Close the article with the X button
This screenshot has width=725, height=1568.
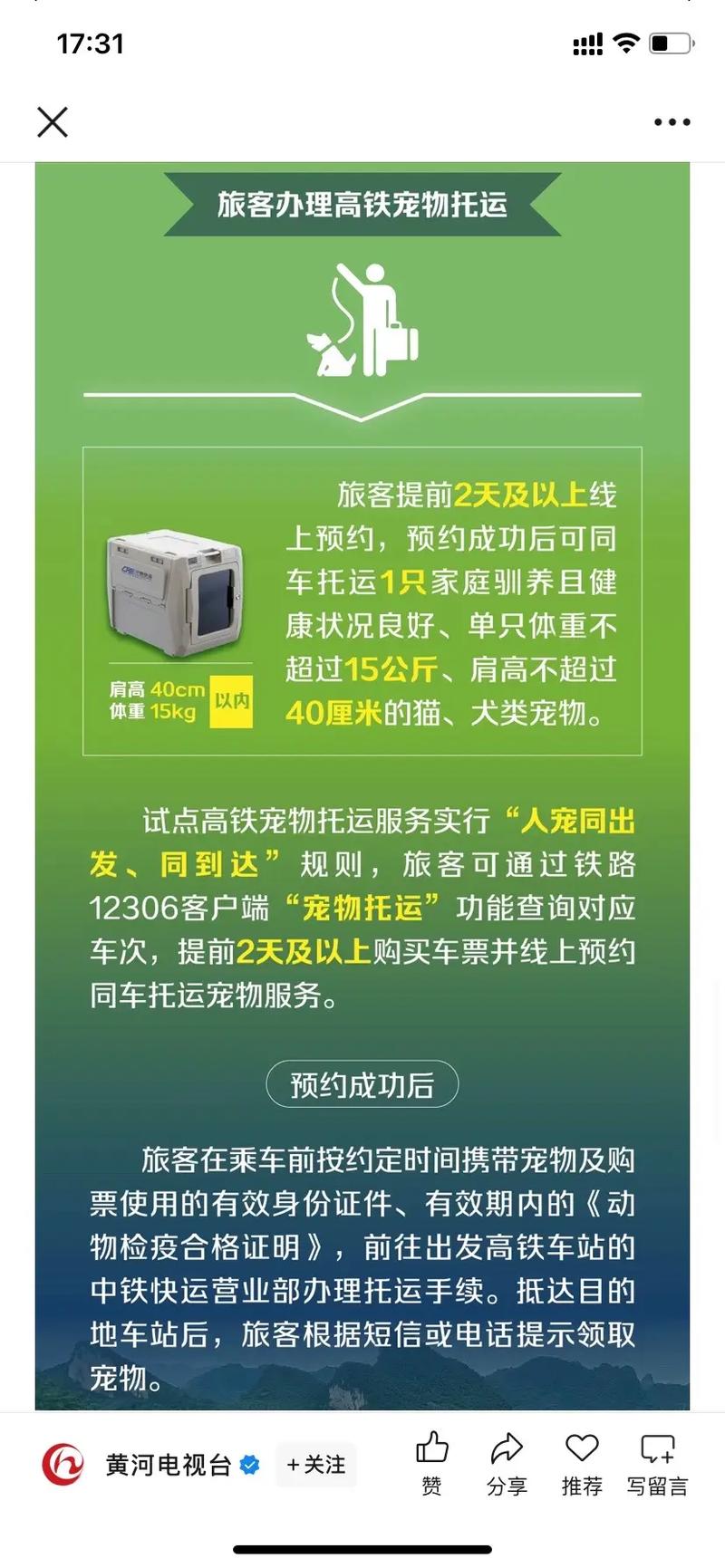coord(53,122)
